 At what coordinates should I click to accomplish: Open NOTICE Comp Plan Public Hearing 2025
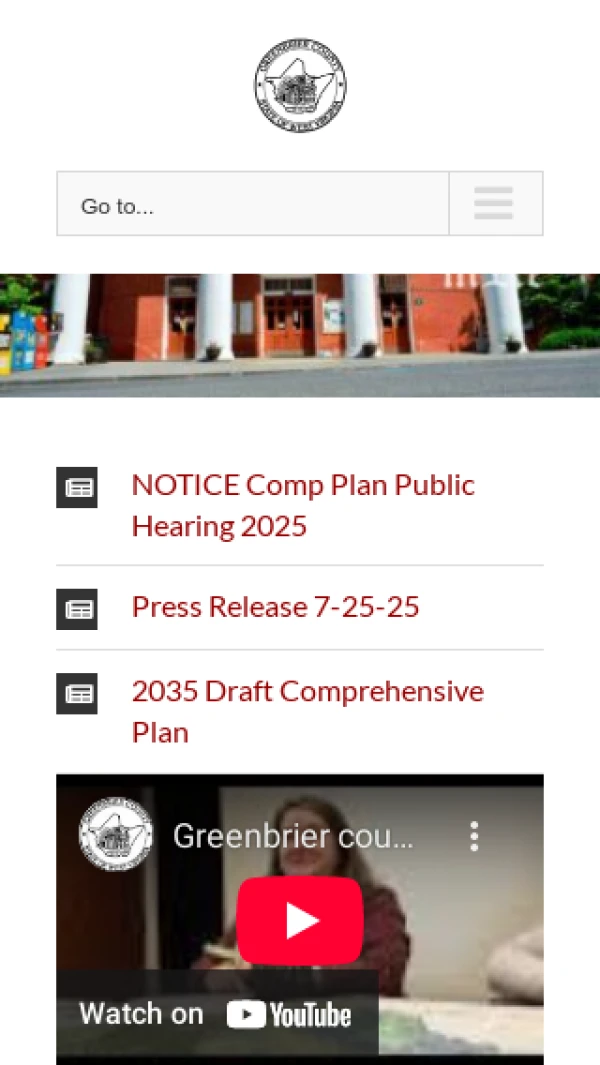click(x=303, y=506)
